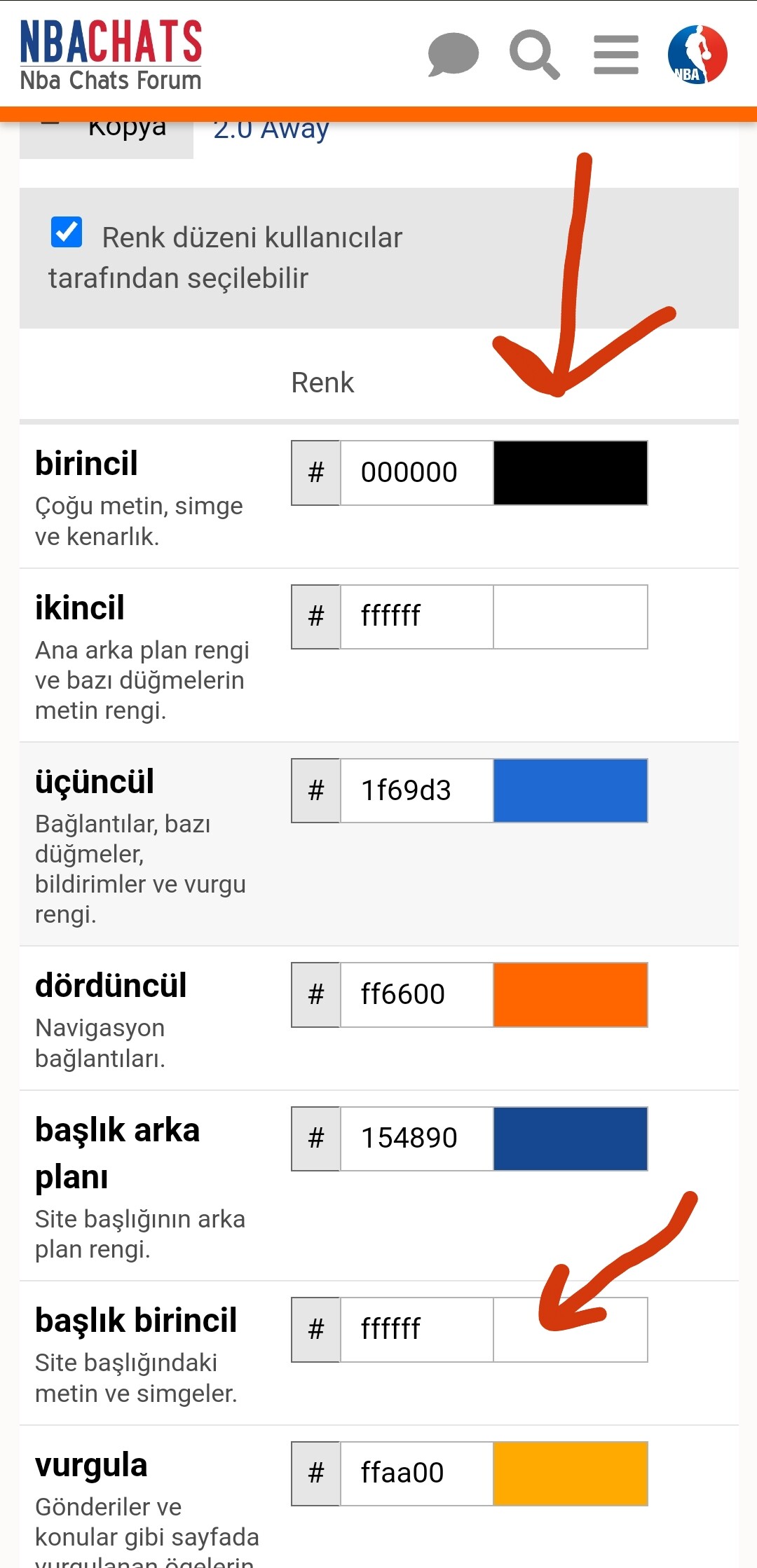Viewport: 757px width, 1568px height.
Task: Open the NBA profile avatar
Action: click(697, 55)
